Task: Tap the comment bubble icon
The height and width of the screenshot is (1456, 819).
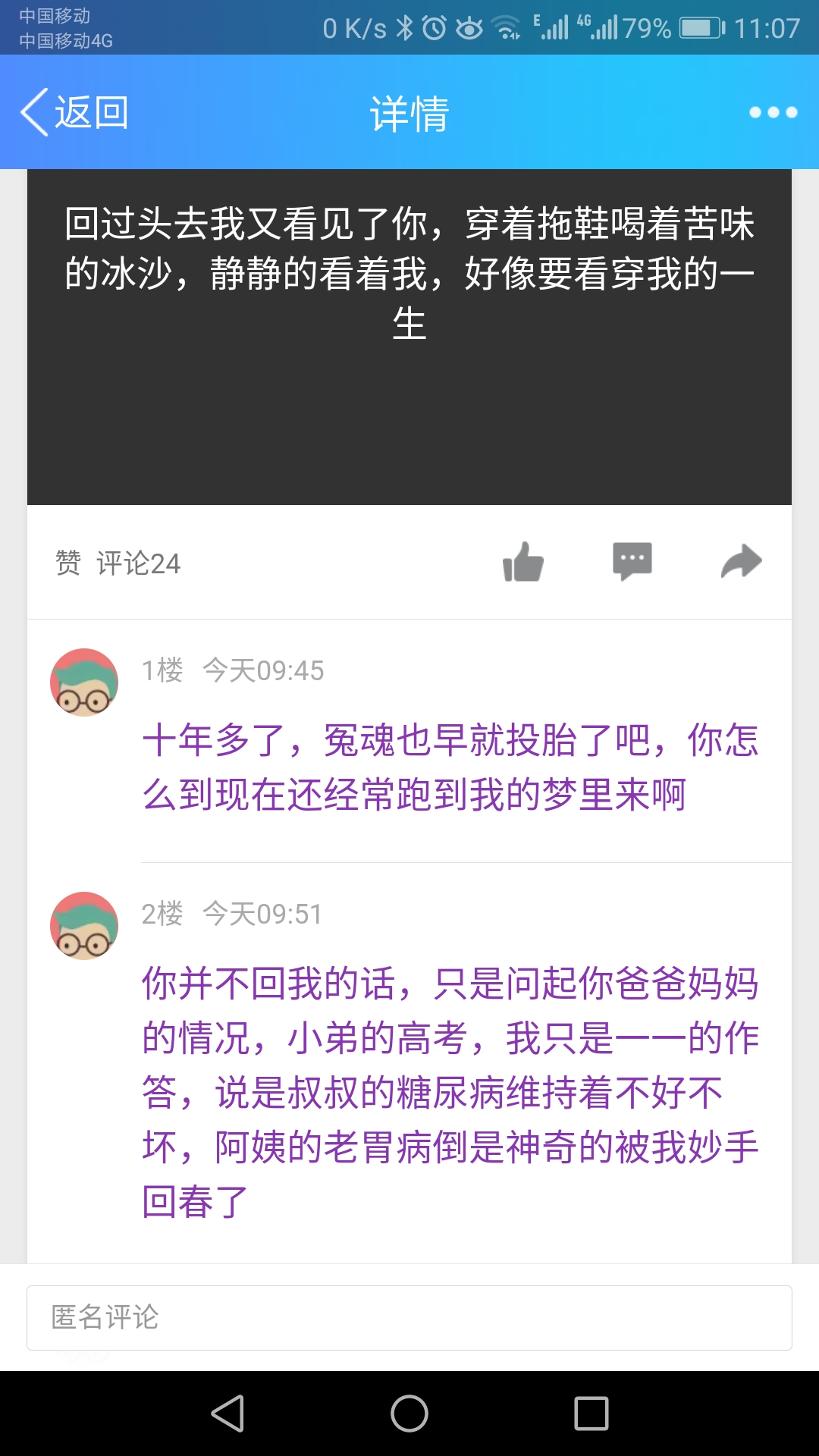Action: point(632,562)
